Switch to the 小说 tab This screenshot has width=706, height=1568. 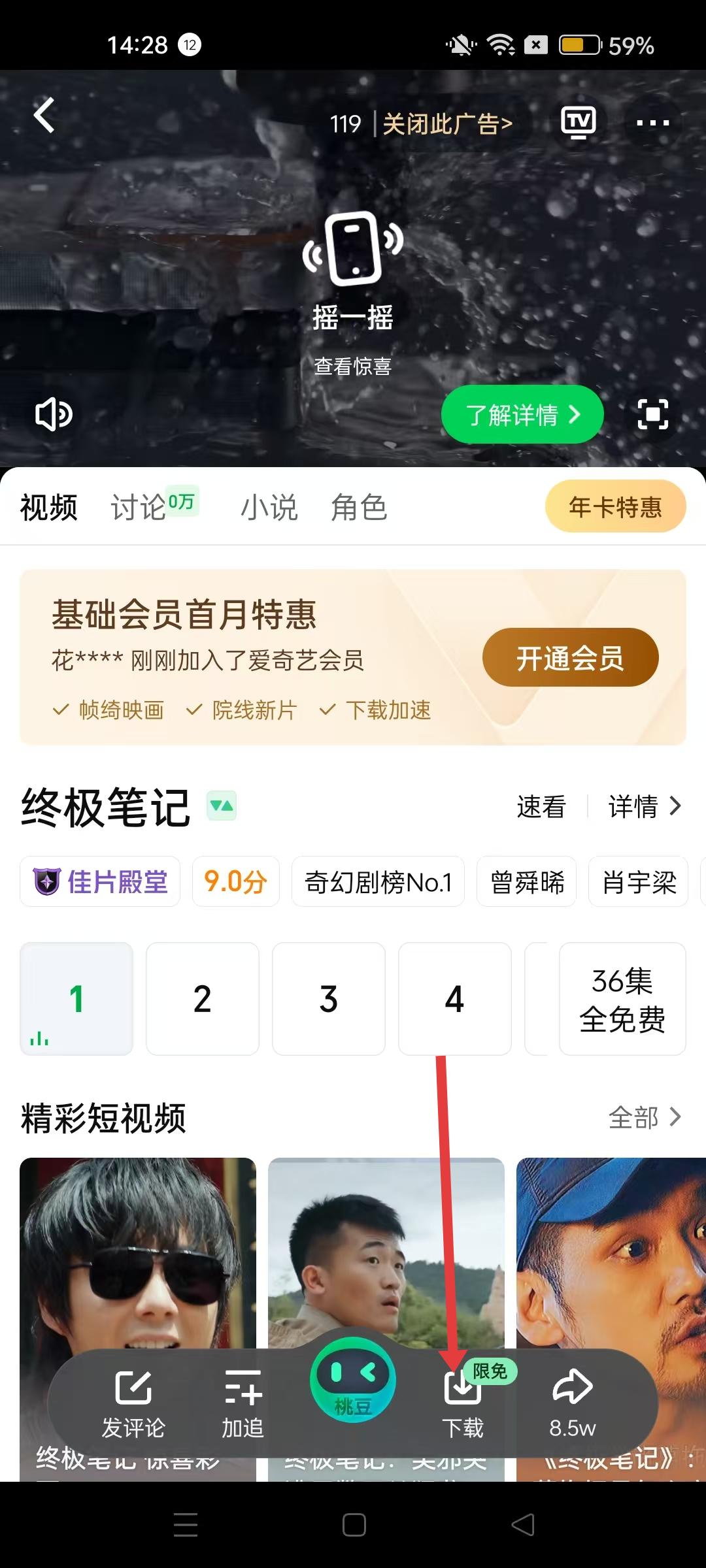pos(269,508)
